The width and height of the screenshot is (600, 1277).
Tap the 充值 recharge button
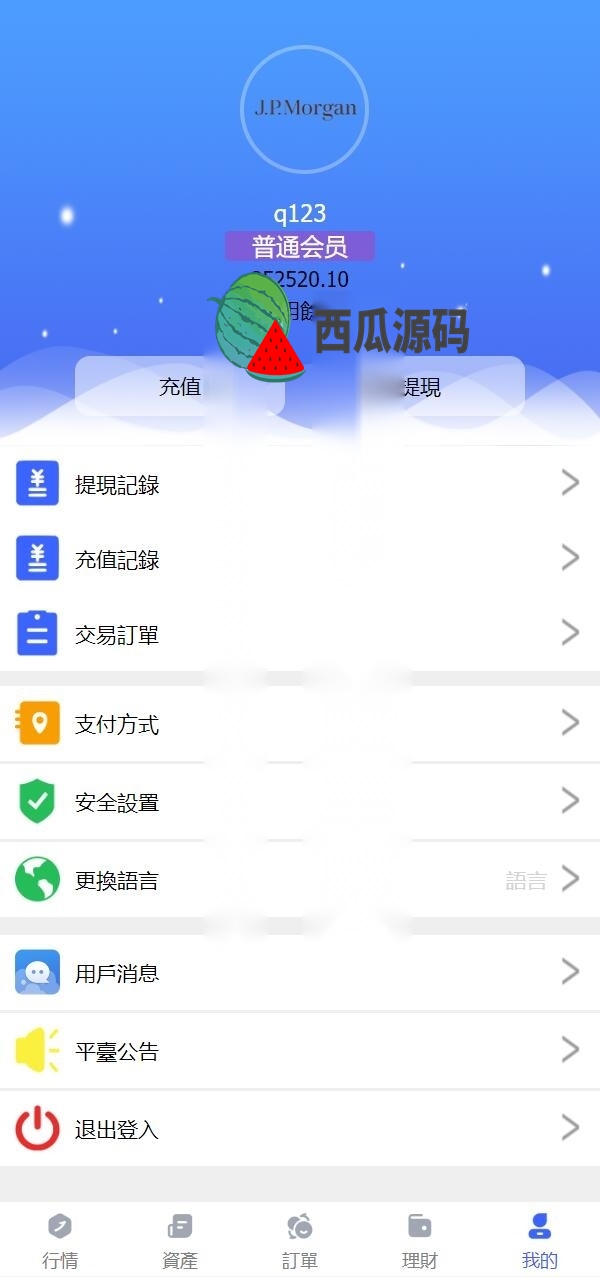(180, 387)
